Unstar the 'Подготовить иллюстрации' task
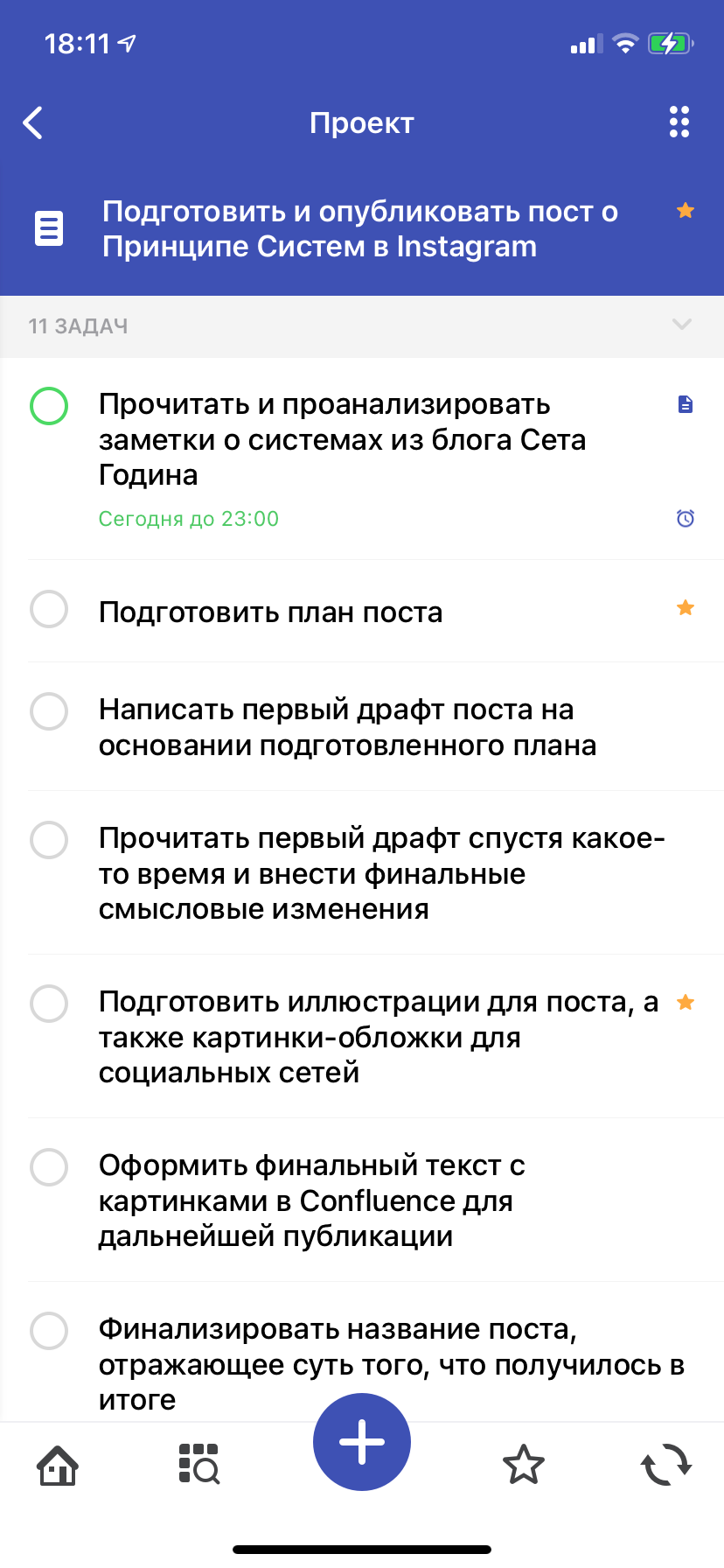This screenshot has width=724, height=1568. pyautogui.click(x=686, y=1003)
